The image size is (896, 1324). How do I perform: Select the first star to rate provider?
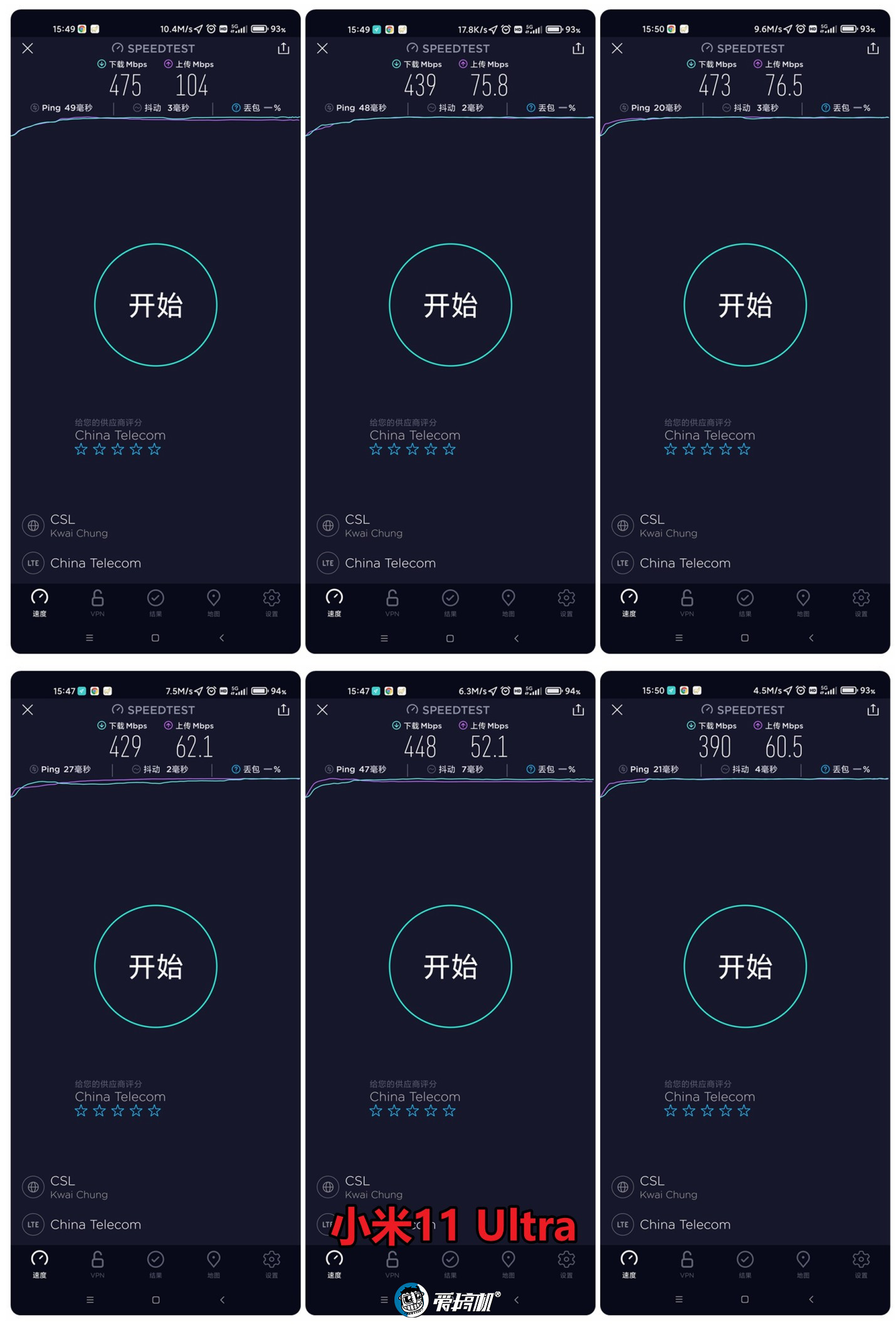tap(81, 449)
